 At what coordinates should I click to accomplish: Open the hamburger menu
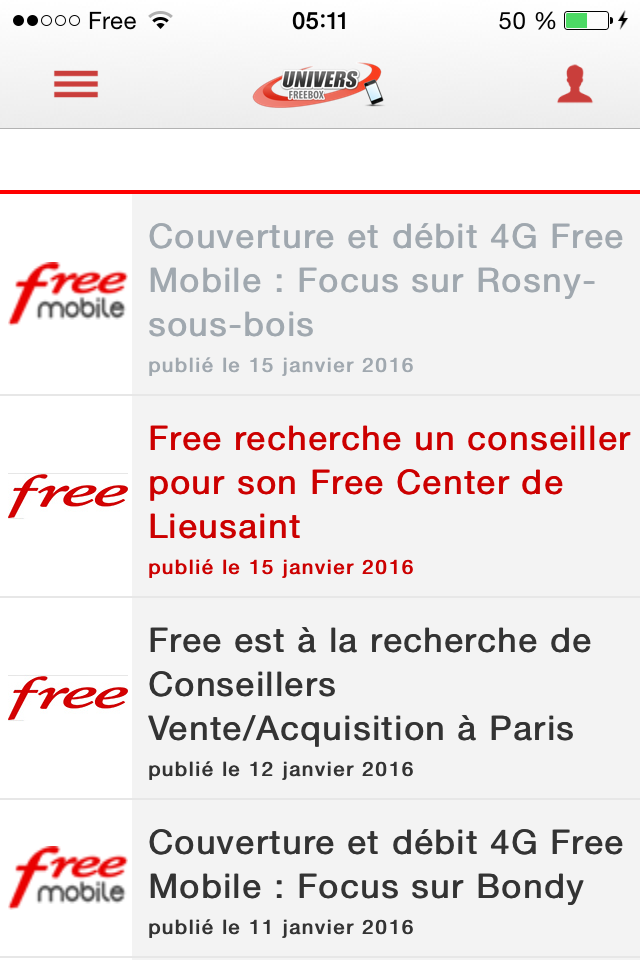(x=76, y=84)
